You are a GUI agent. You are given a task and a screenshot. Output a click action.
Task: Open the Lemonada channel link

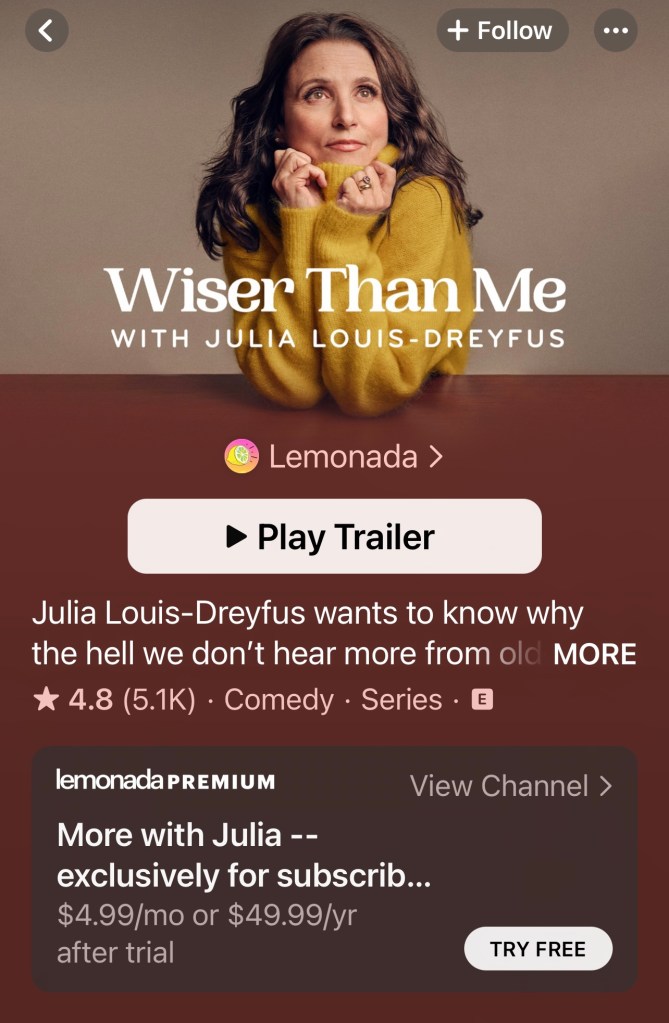[x=334, y=457]
